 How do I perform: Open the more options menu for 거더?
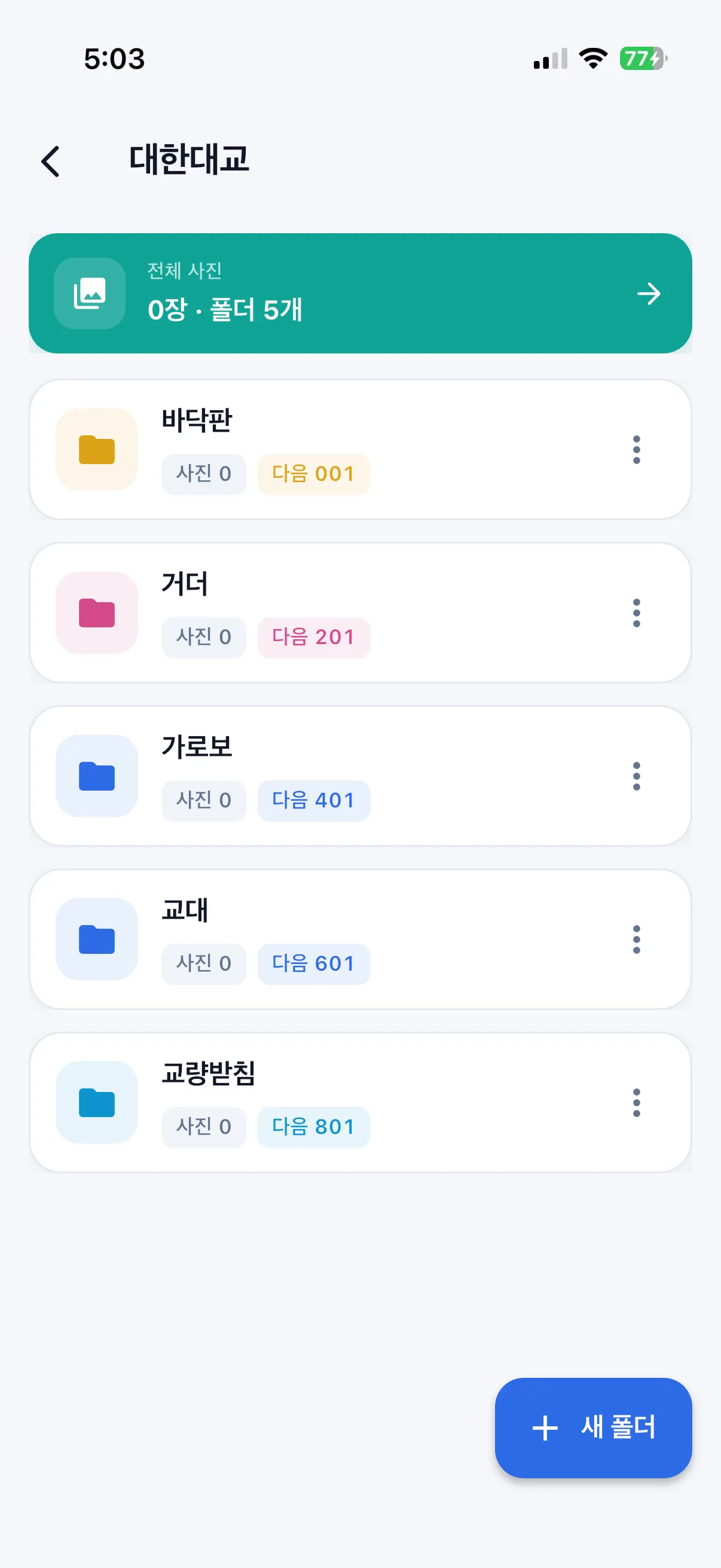[637, 613]
